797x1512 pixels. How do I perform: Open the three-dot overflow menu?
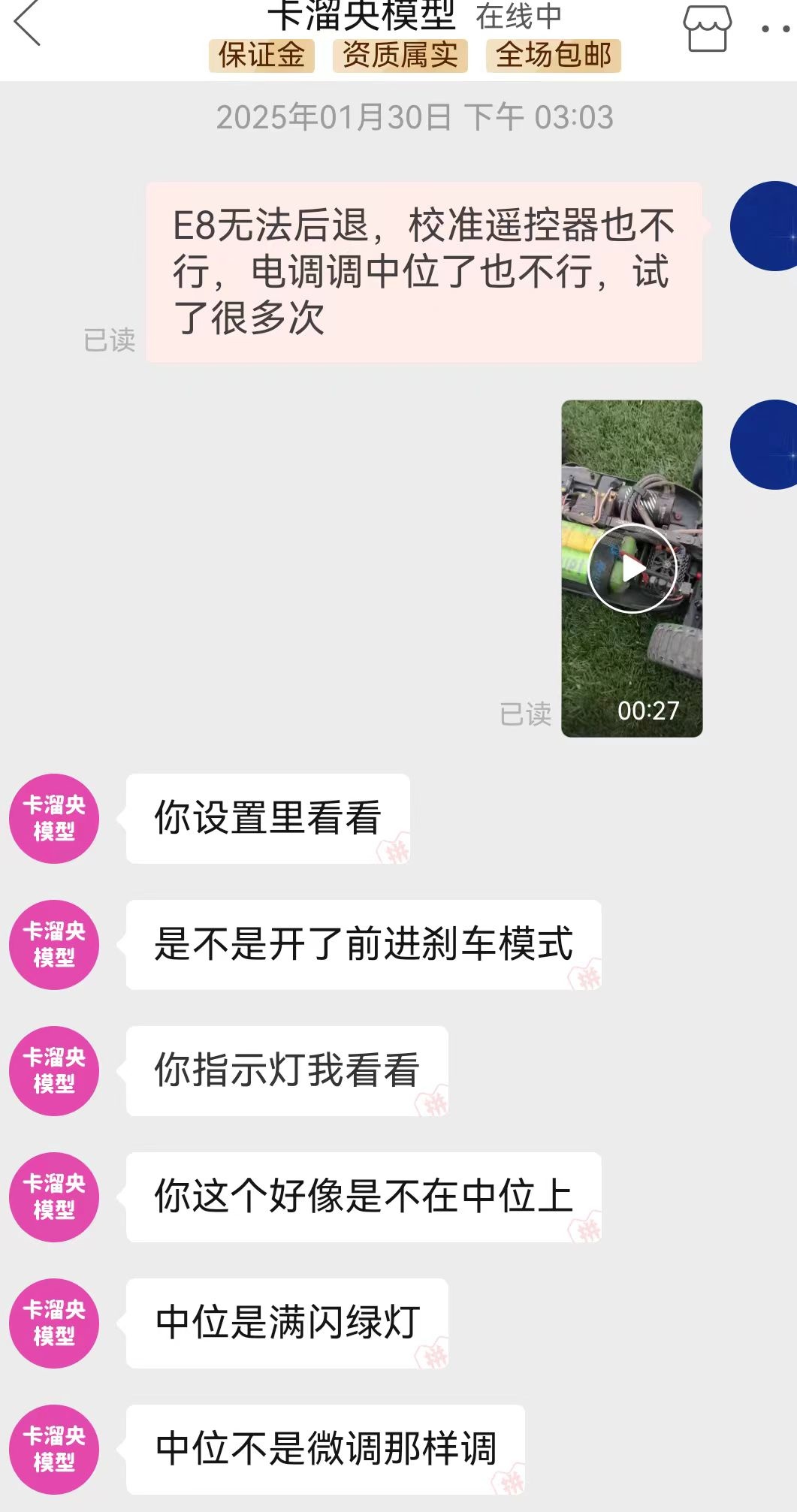[777, 29]
